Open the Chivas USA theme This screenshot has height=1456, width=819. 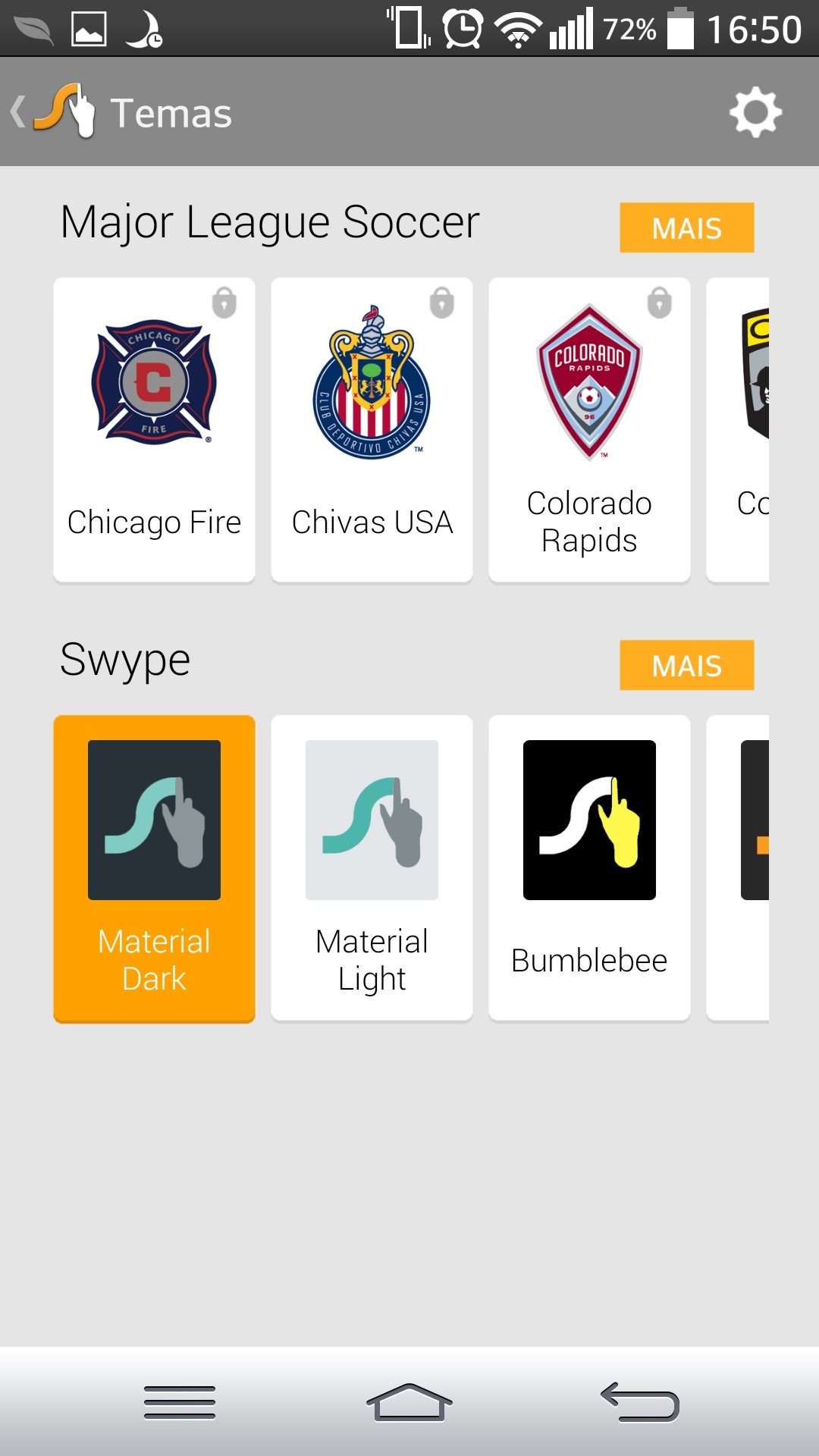pyautogui.click(x=372, y=430)
